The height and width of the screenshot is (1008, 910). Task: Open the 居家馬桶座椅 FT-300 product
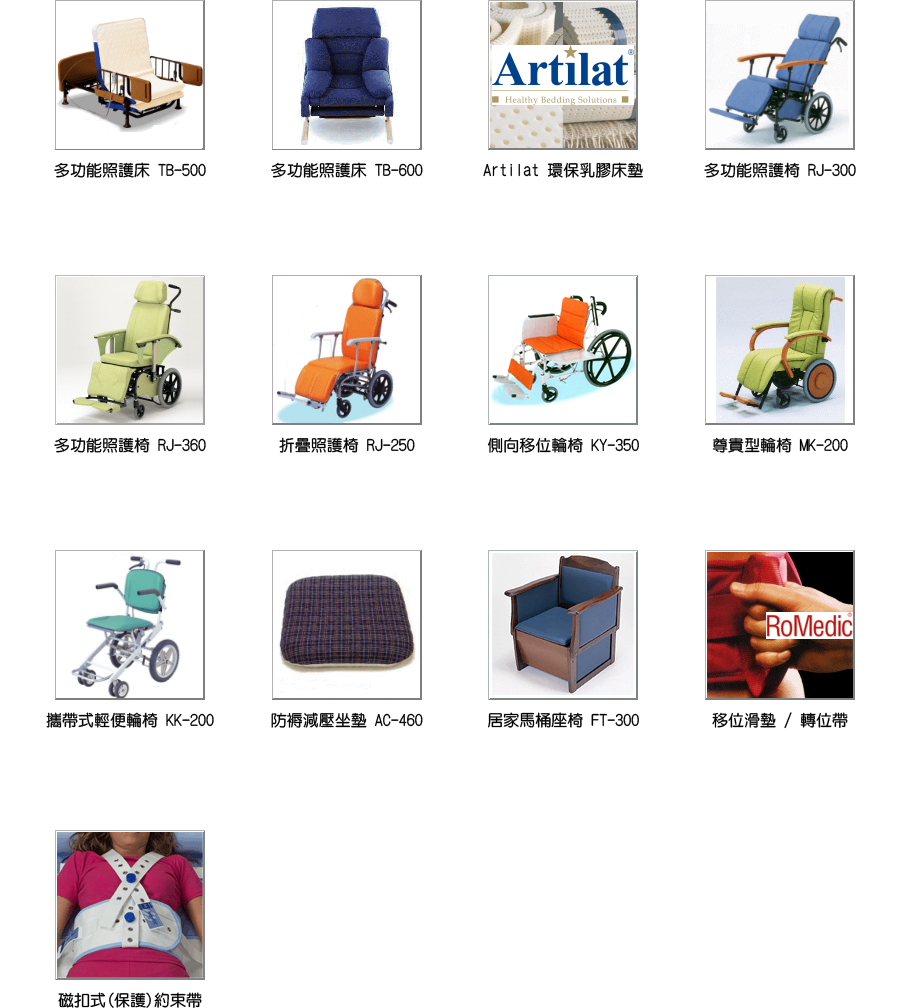click(563, 626)
